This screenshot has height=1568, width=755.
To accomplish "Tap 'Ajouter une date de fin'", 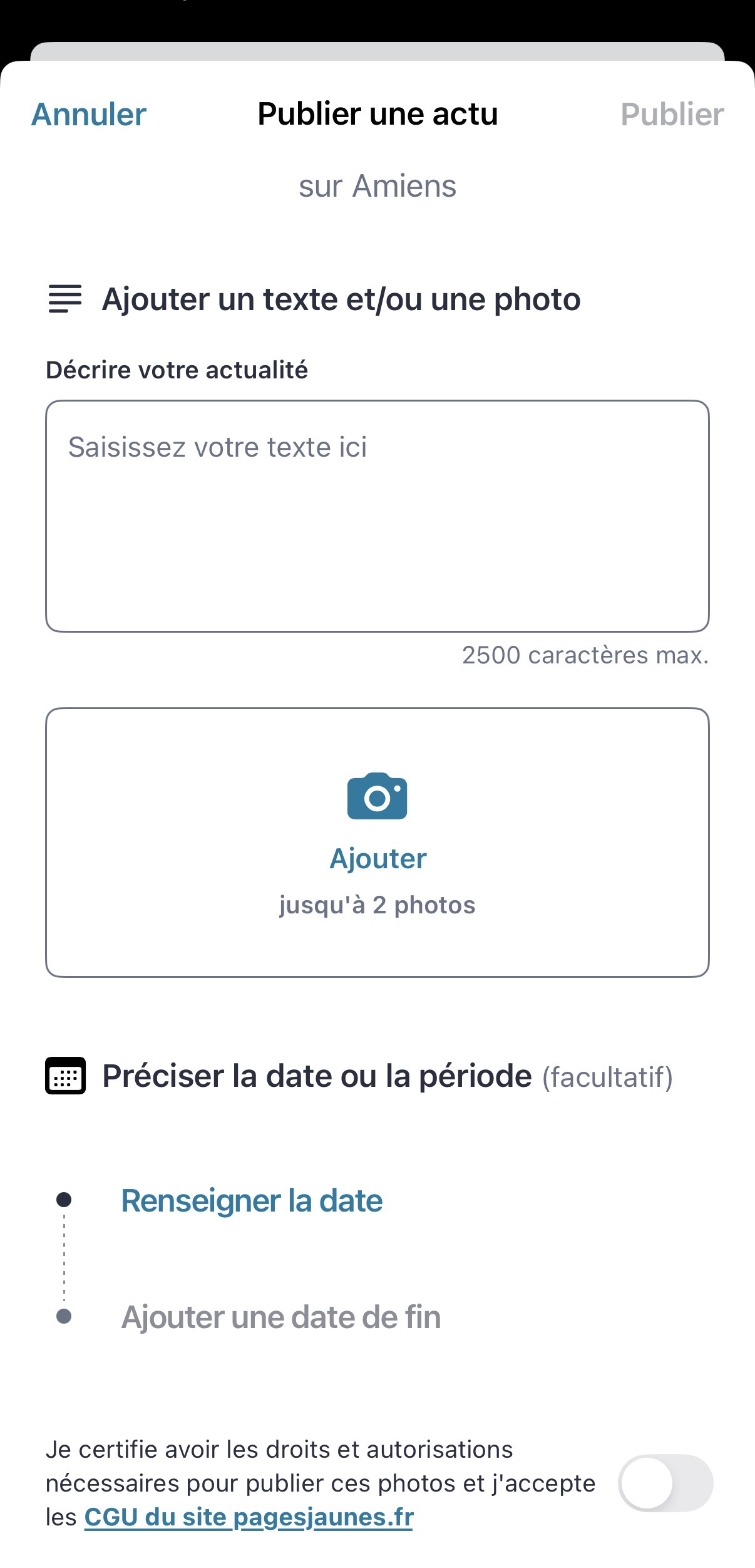I will [x=281, y=1317].
